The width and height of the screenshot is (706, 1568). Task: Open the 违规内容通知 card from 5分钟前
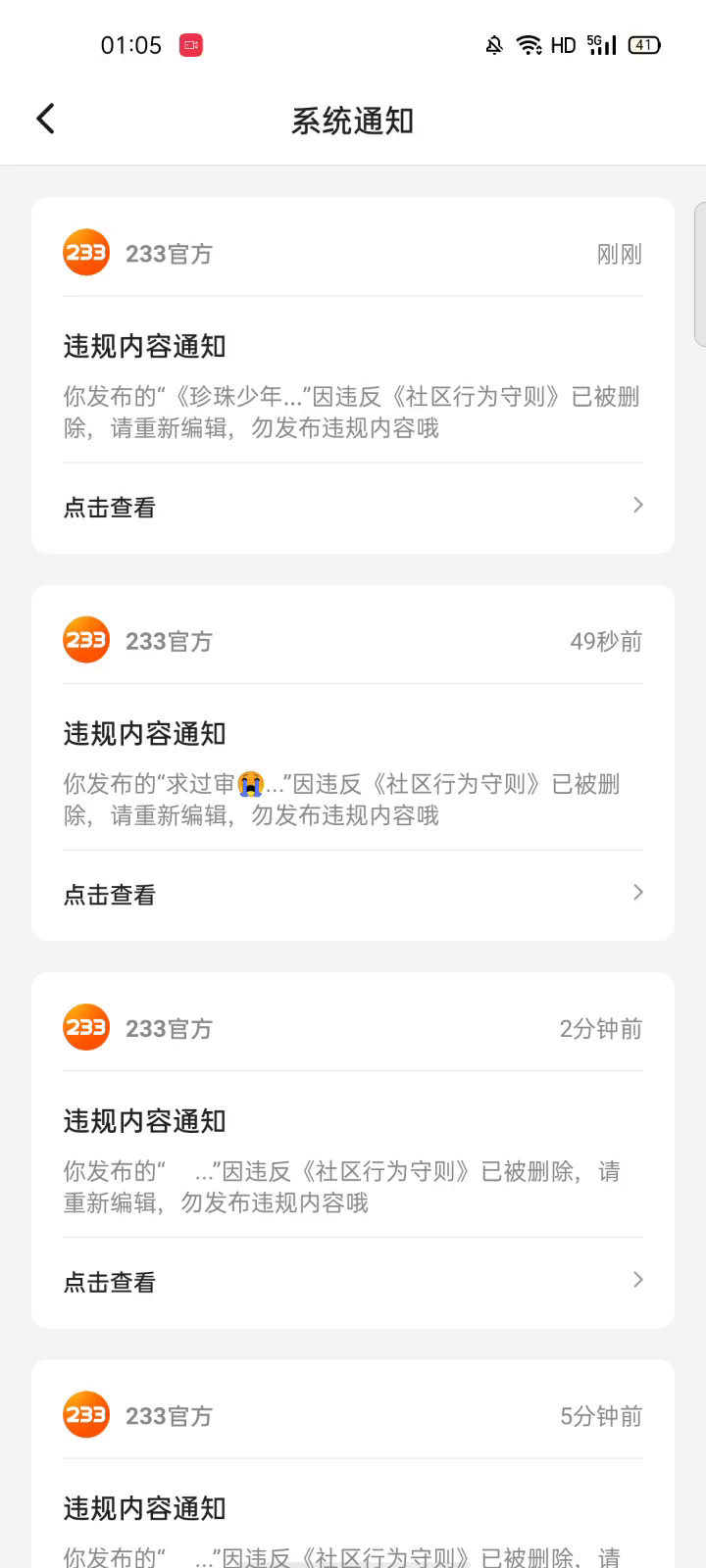(x=353, y=1464)
